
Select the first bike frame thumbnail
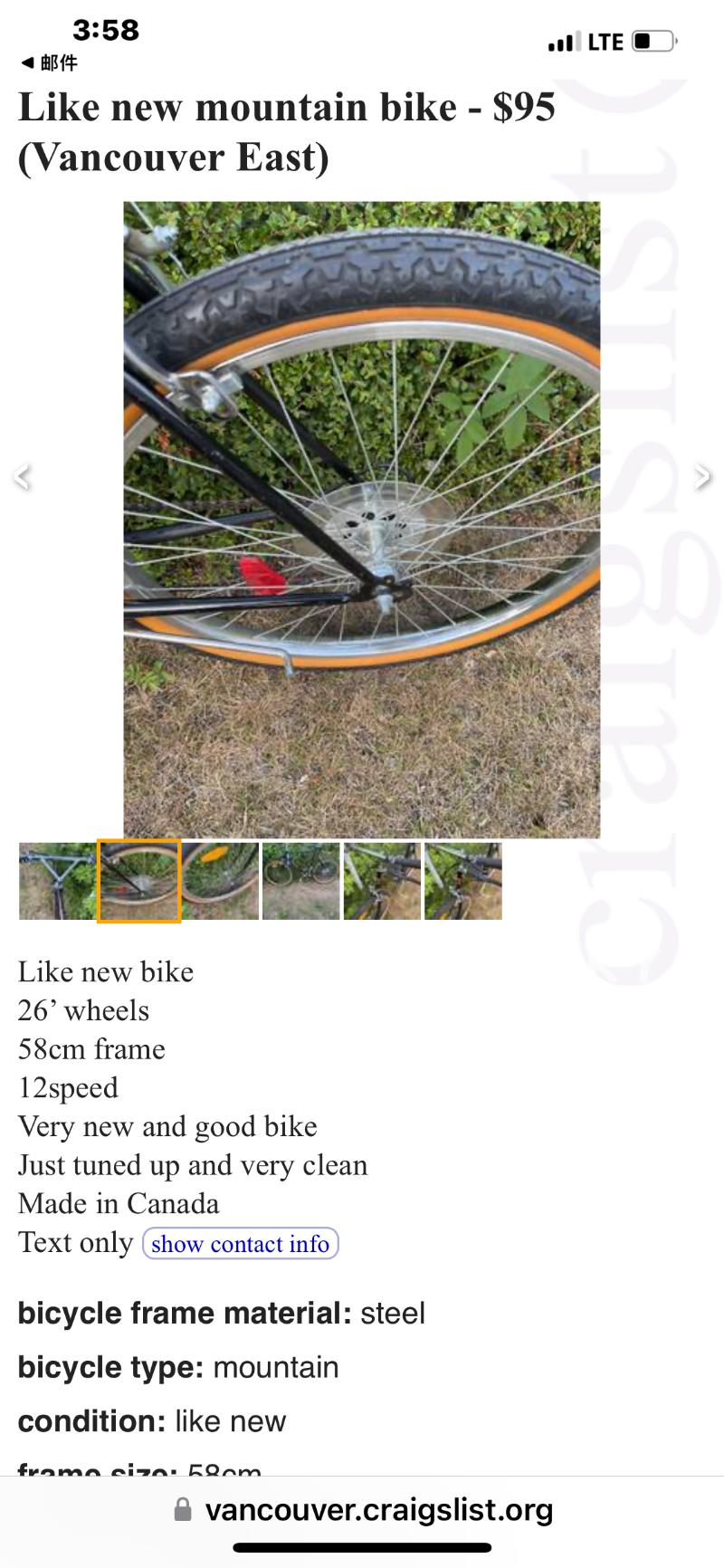click(56, 881)
